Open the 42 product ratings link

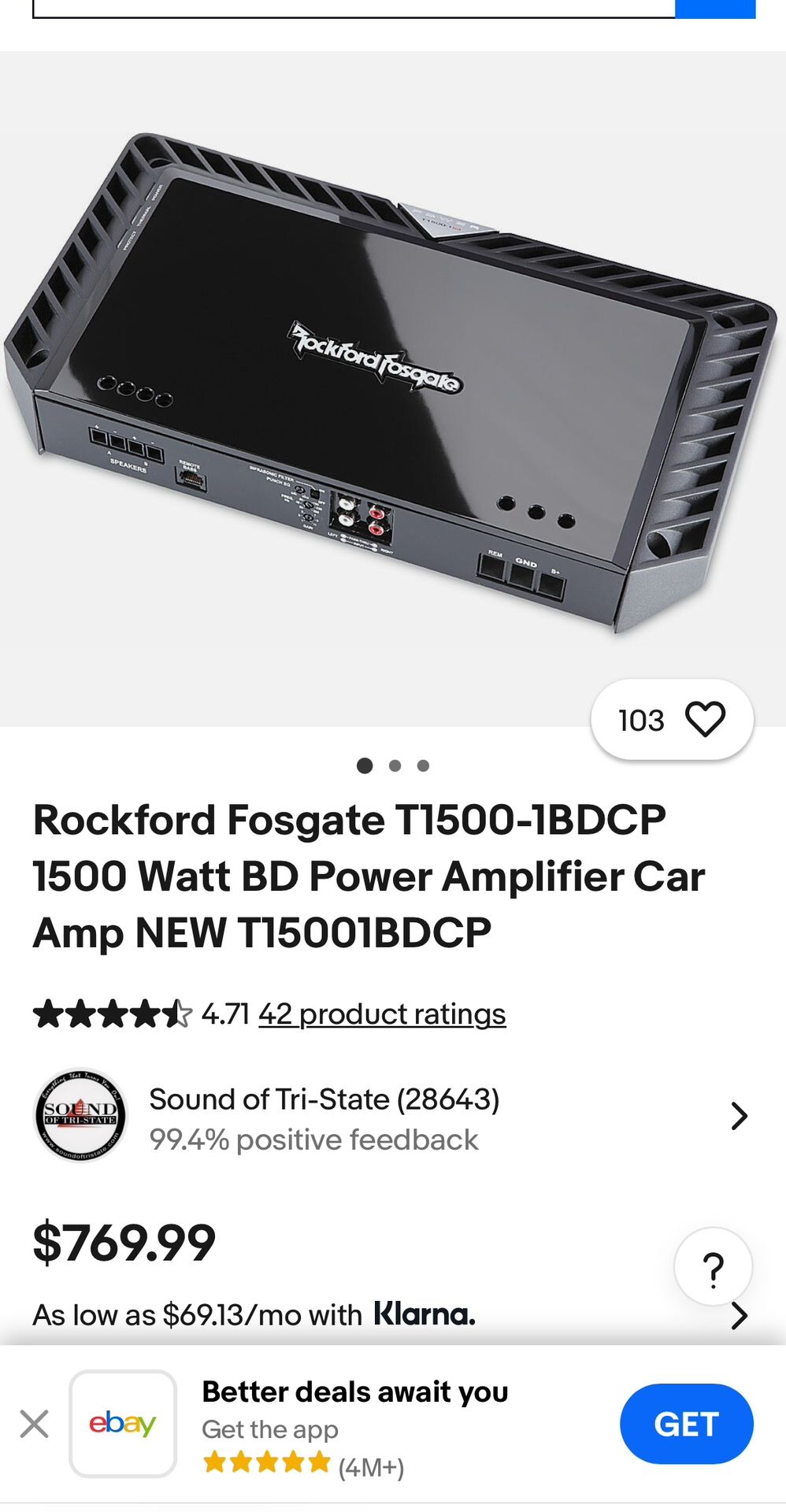tap(382, 1014)
